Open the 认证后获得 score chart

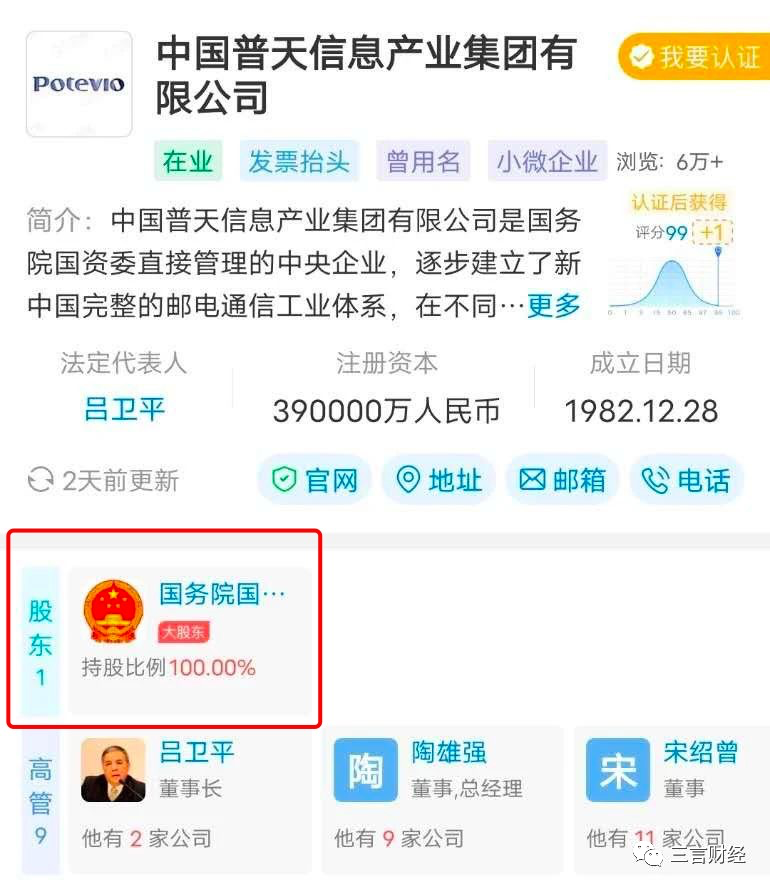point(676,255)
